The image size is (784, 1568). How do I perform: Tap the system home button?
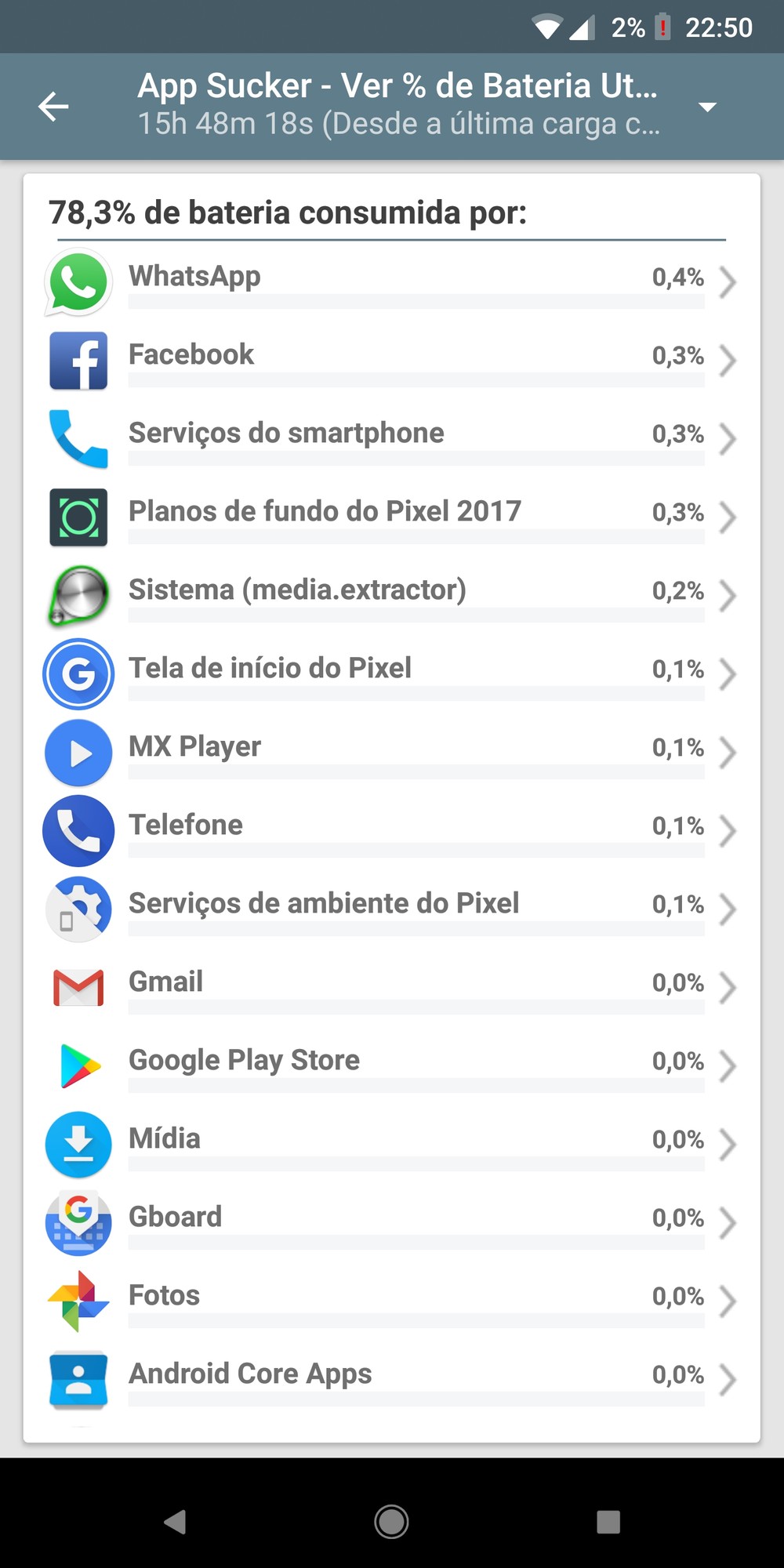point(391,1522)
